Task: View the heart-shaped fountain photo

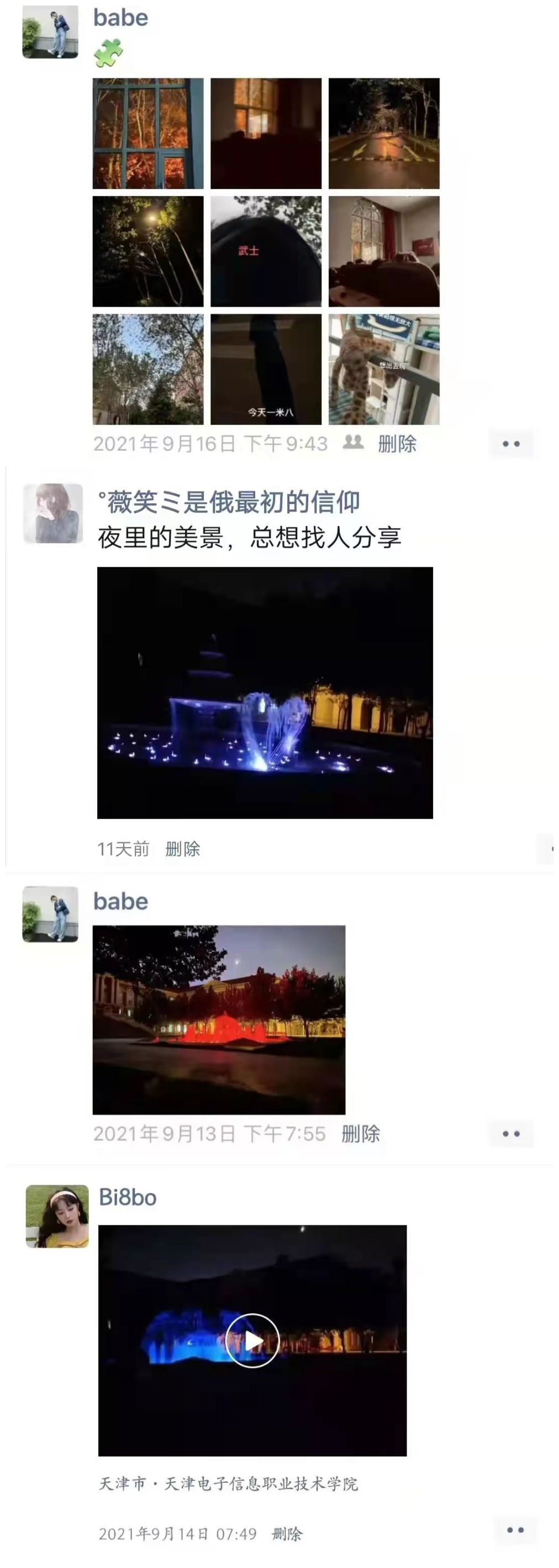Action: click(x=265, y=692)
